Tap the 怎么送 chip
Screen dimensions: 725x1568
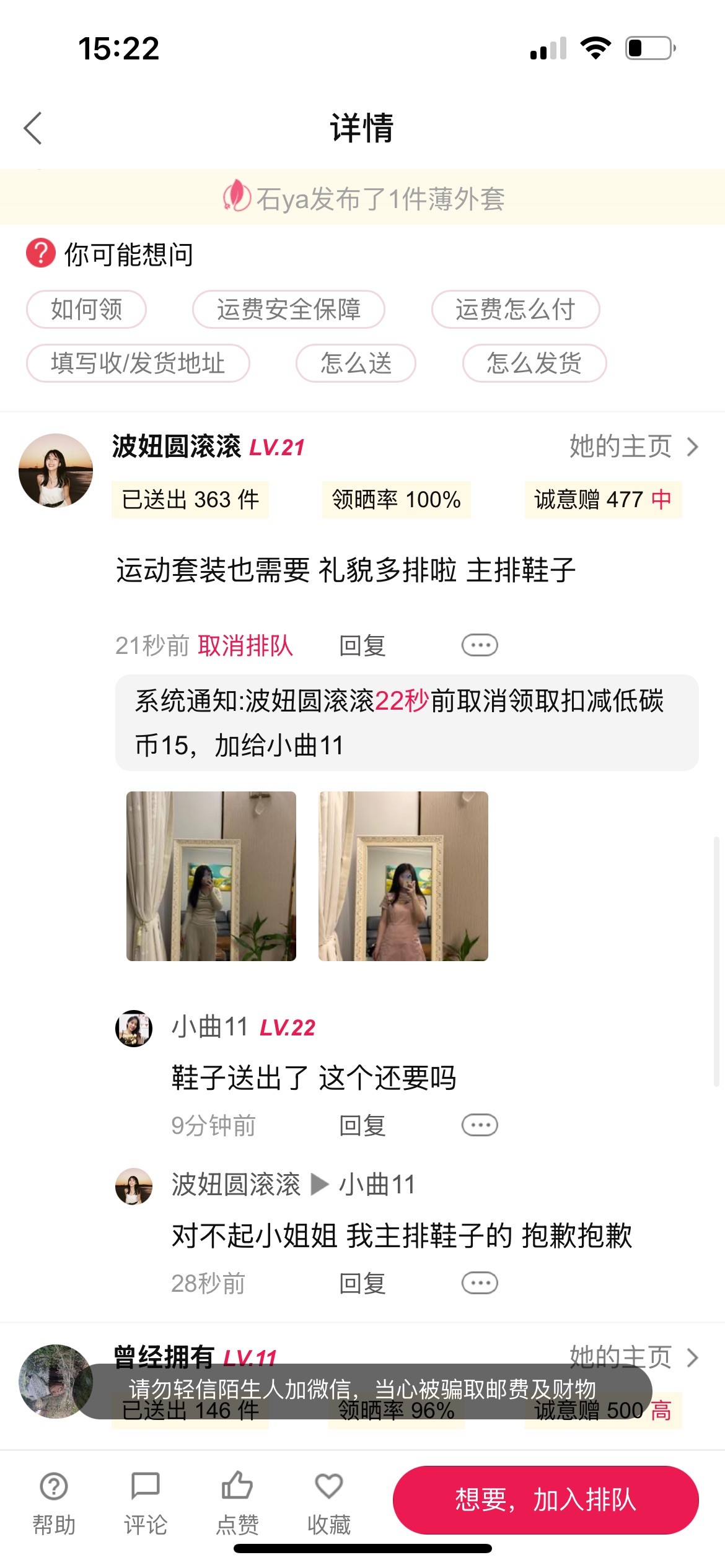[x=356, y=363]
